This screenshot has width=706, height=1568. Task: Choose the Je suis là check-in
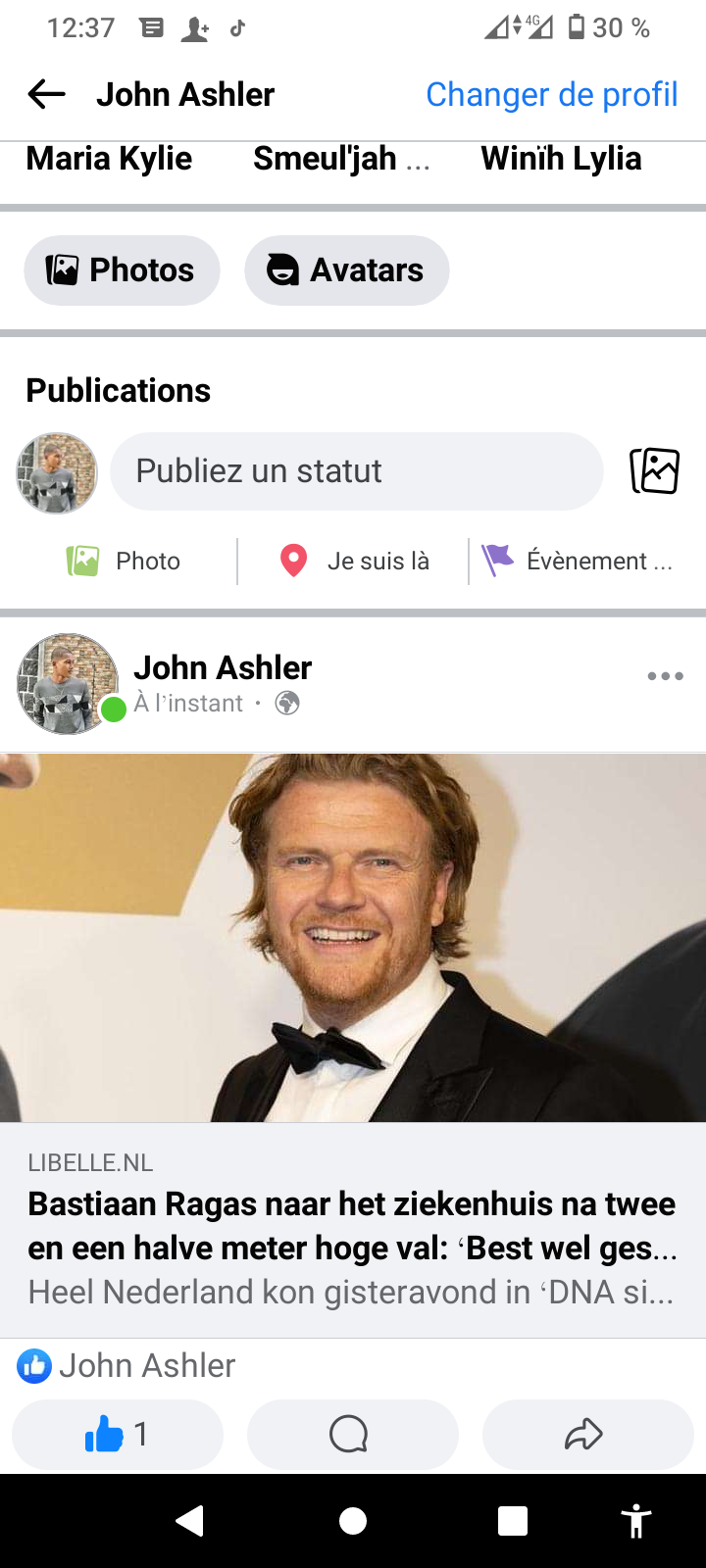click(x=355, y=561)
